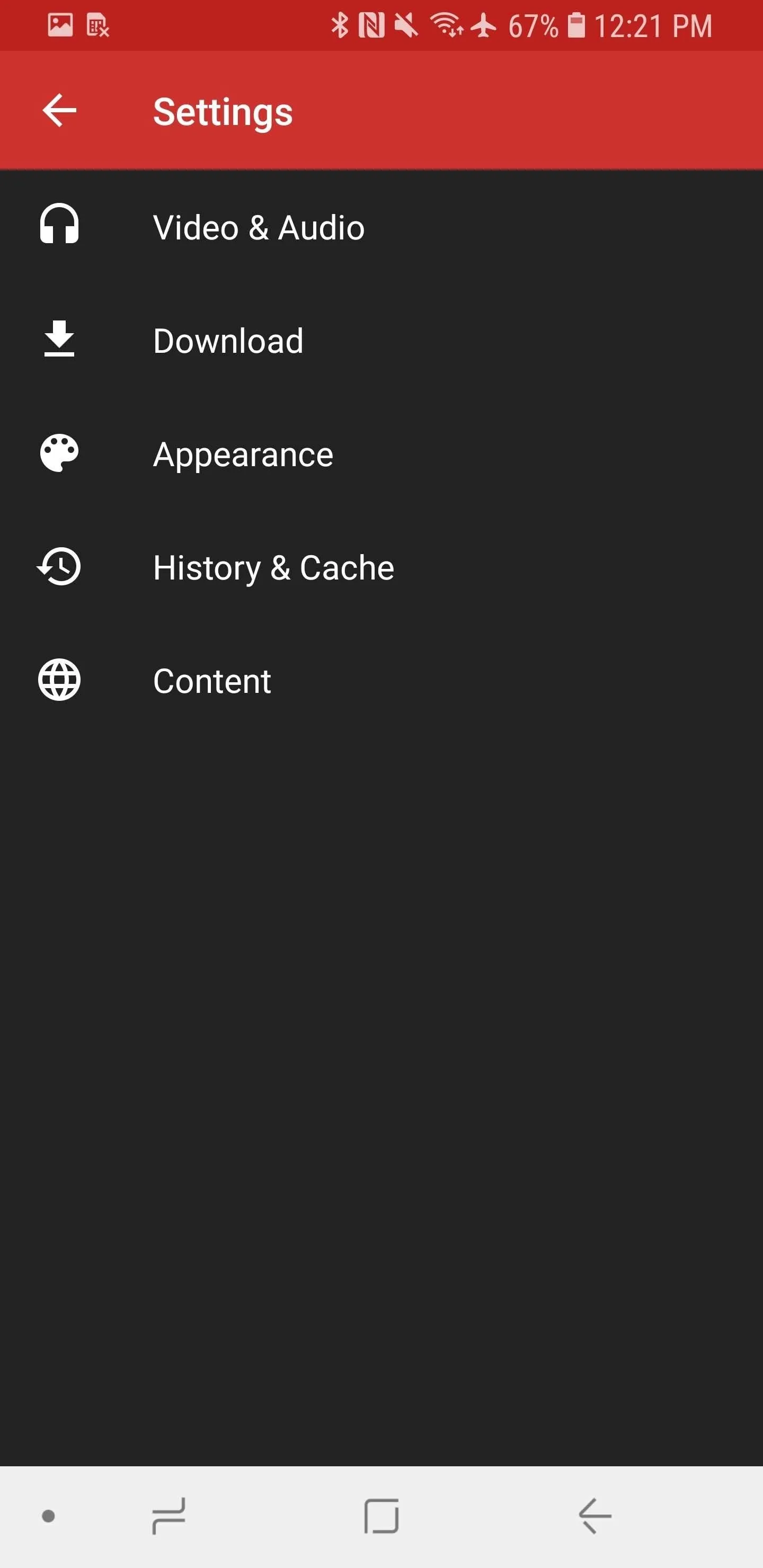Image resolution: width=763 pixels, height=1568 pixels.
Task: Open the Content settings
Action: click(x=381, y=680)
